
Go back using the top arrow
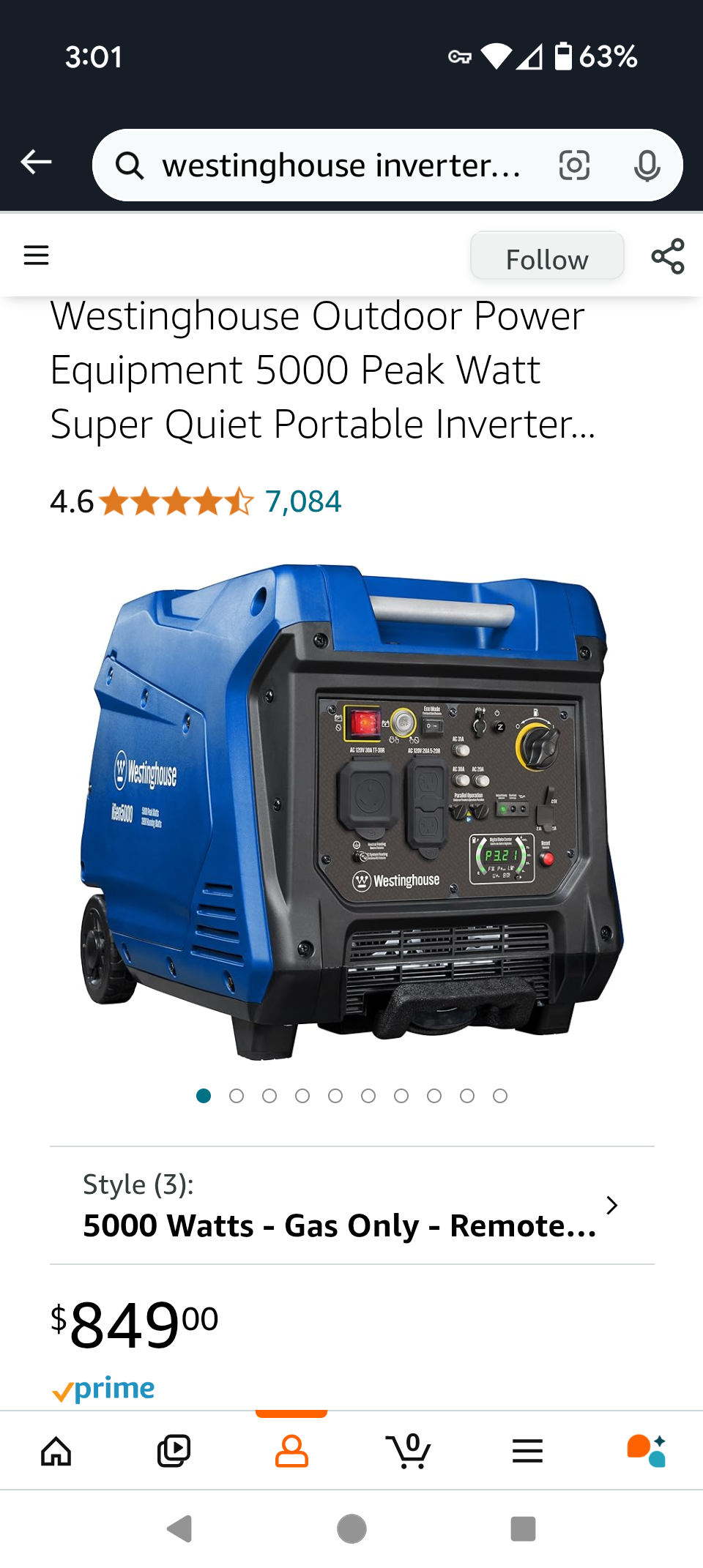36,162
